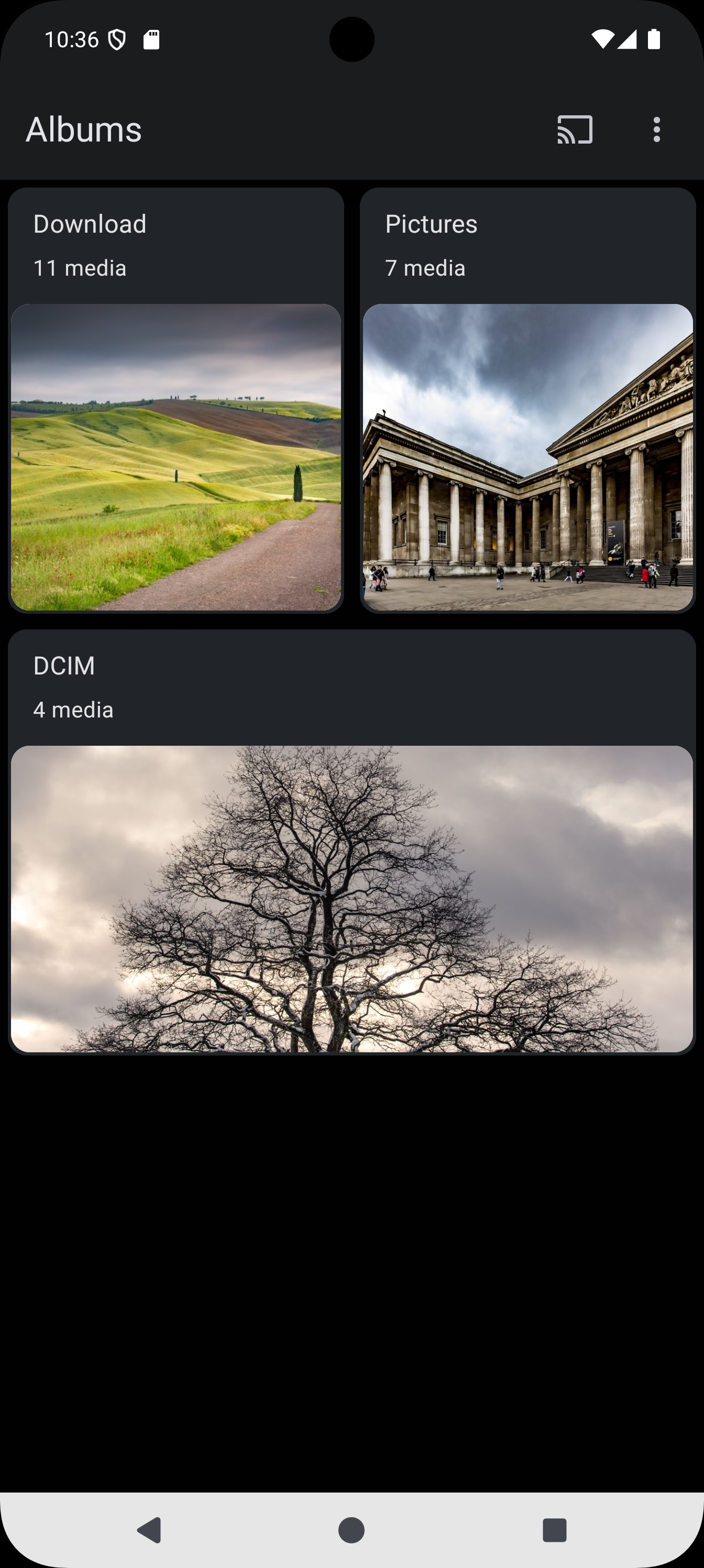
Task: Tap the cast to device icon
Action: (575, 129)
